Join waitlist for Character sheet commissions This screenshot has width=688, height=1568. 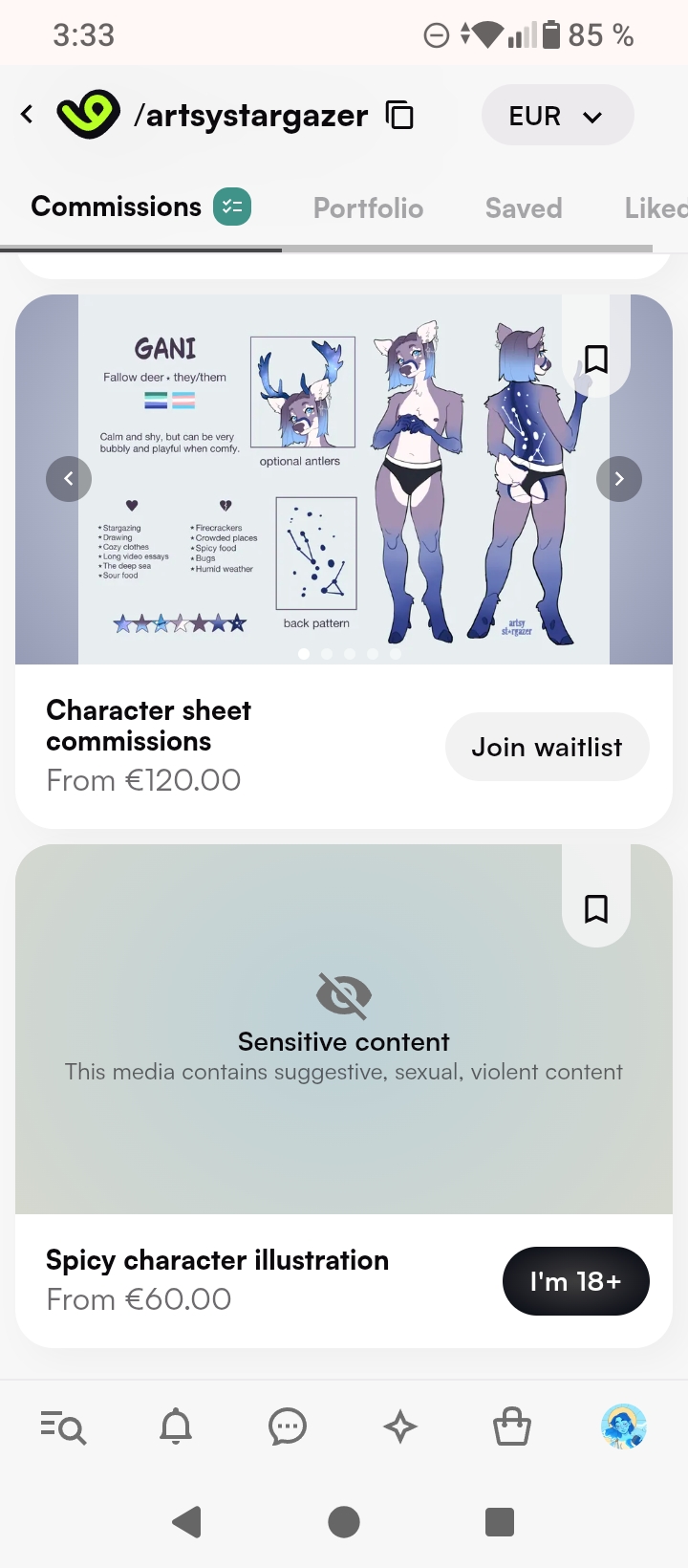point(547,747)
